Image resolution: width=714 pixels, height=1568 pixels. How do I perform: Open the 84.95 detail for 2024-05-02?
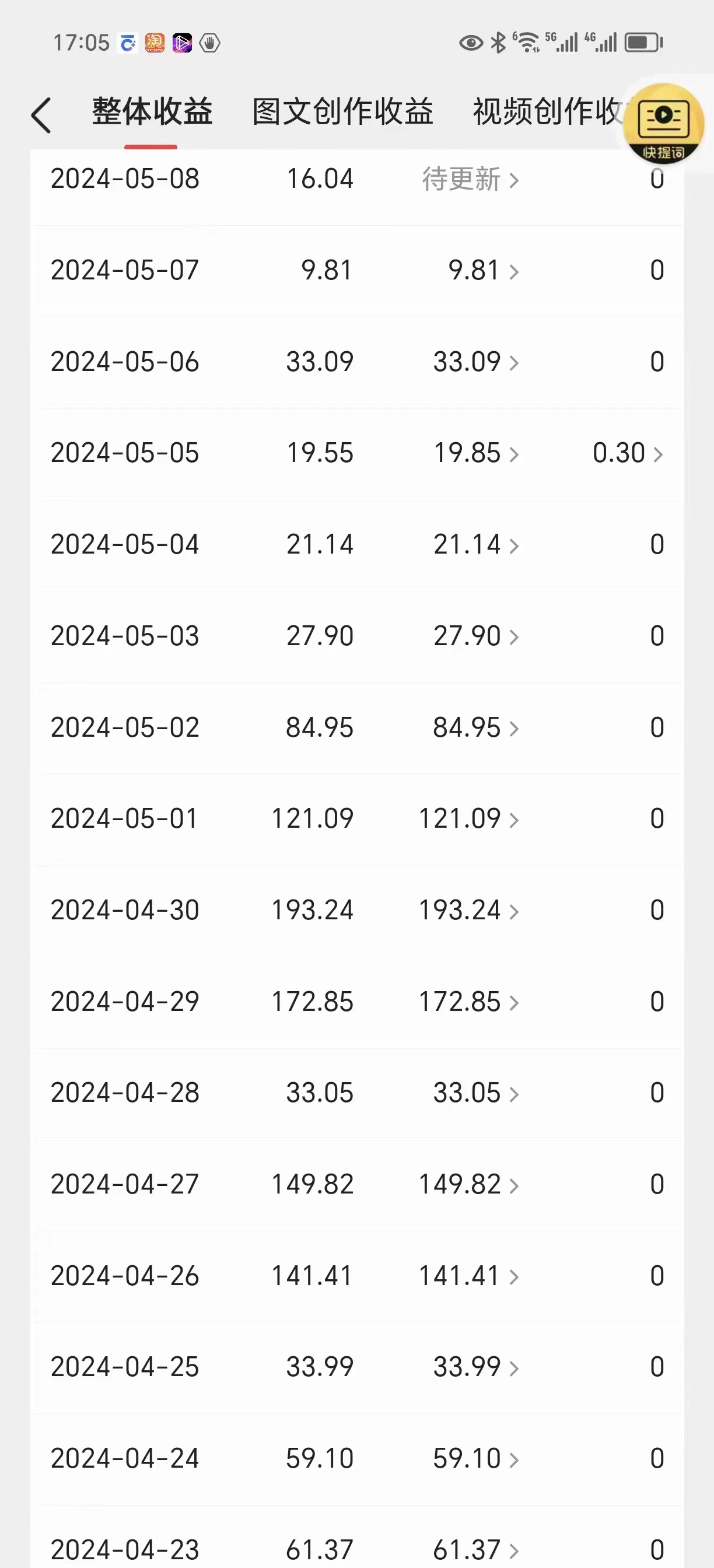[475, 727]
